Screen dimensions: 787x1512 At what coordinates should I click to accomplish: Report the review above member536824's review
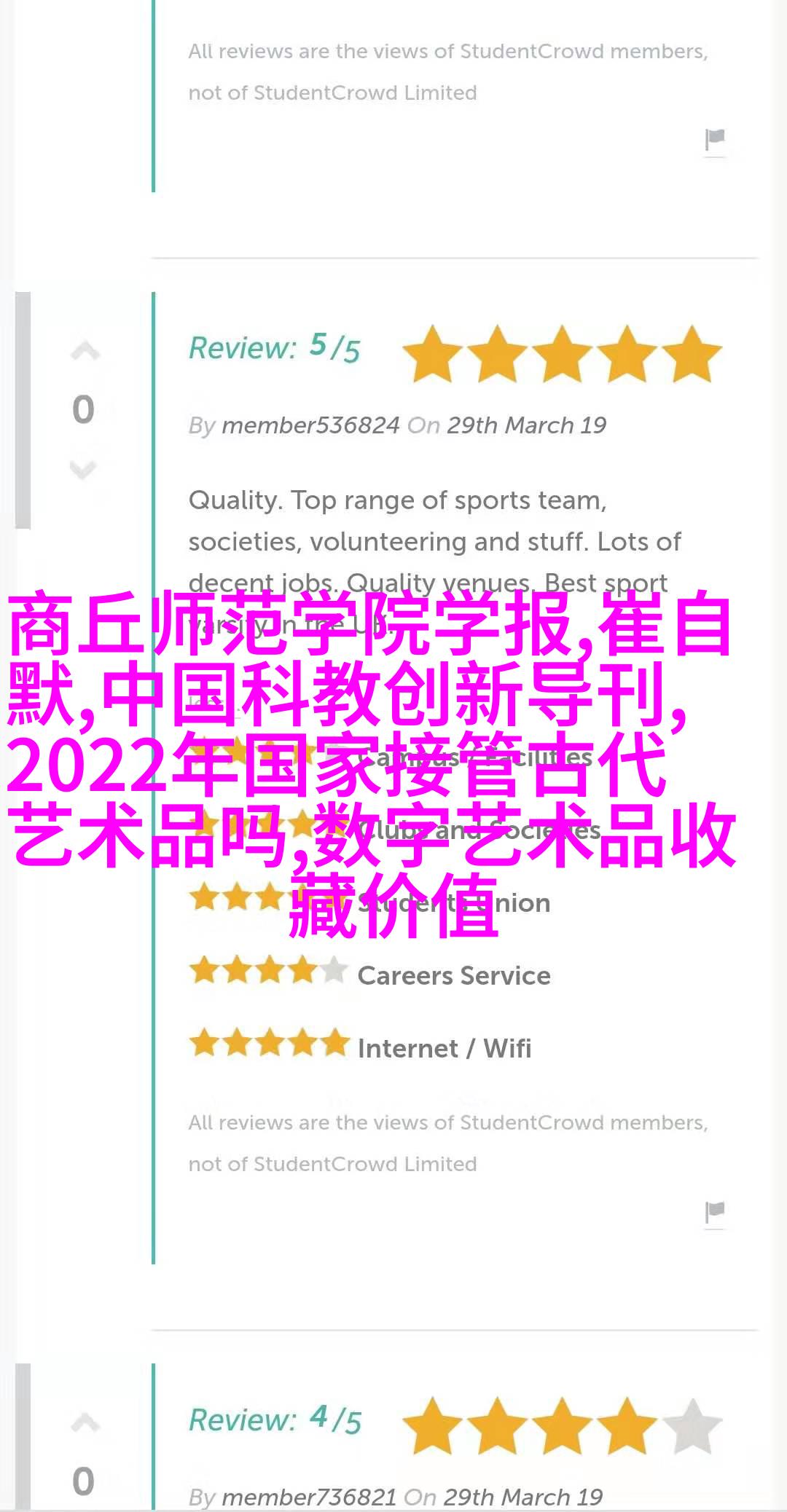coord(715,140)
